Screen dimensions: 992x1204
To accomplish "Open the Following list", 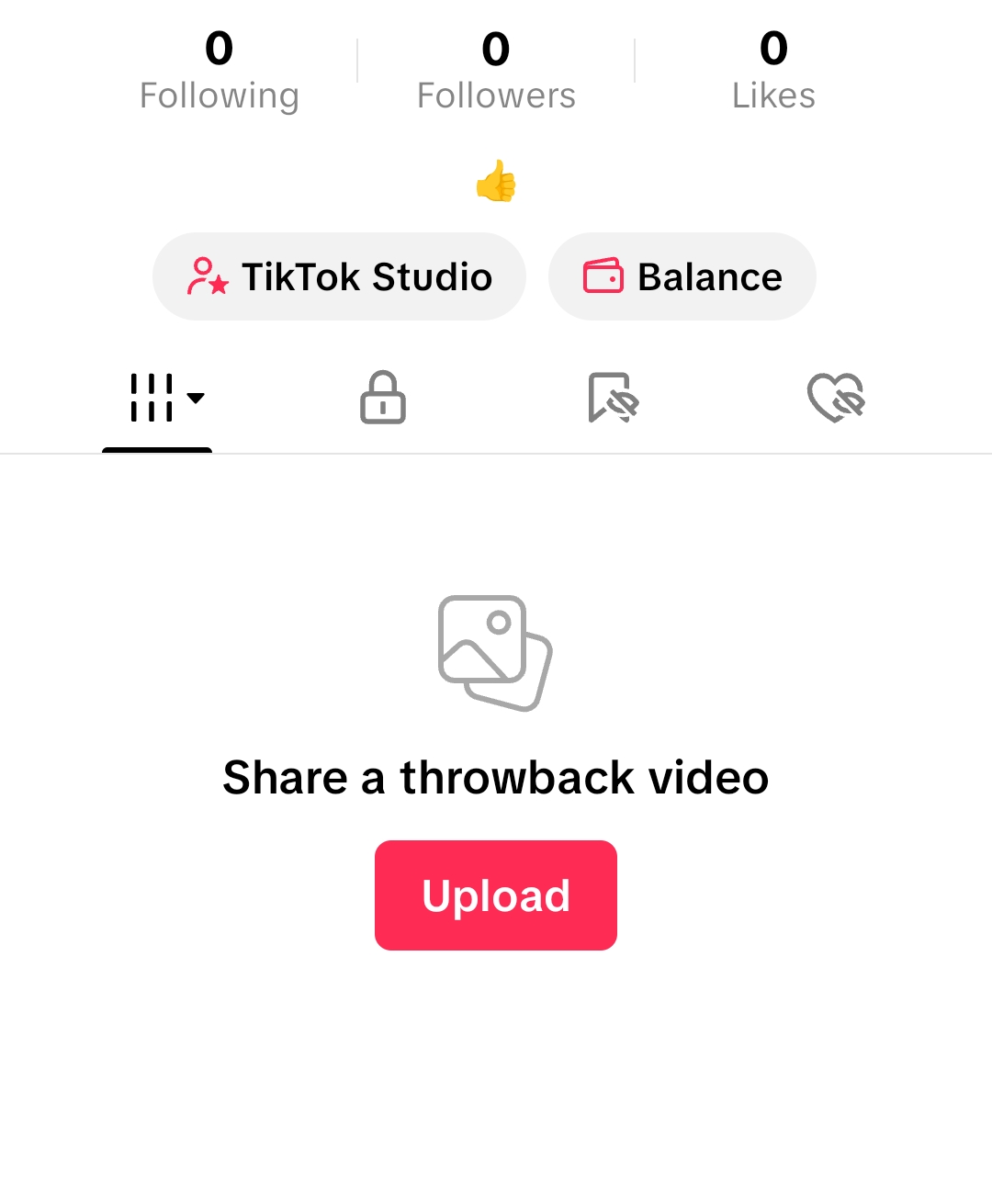I will tap(219, 72).
